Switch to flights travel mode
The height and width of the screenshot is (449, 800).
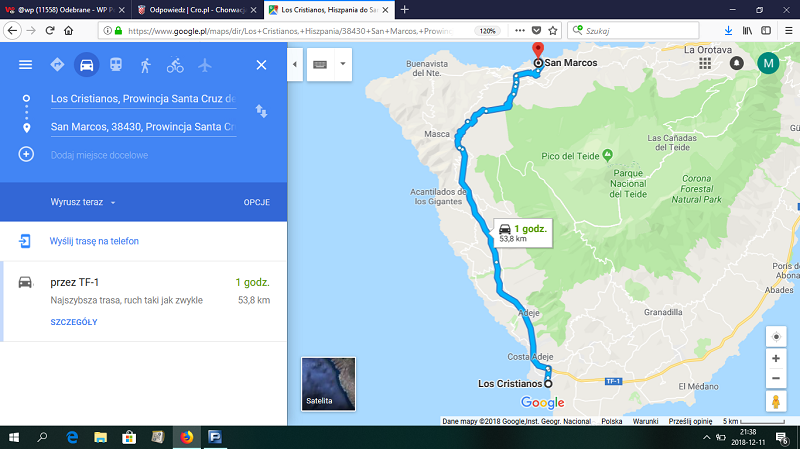point(205,65)
